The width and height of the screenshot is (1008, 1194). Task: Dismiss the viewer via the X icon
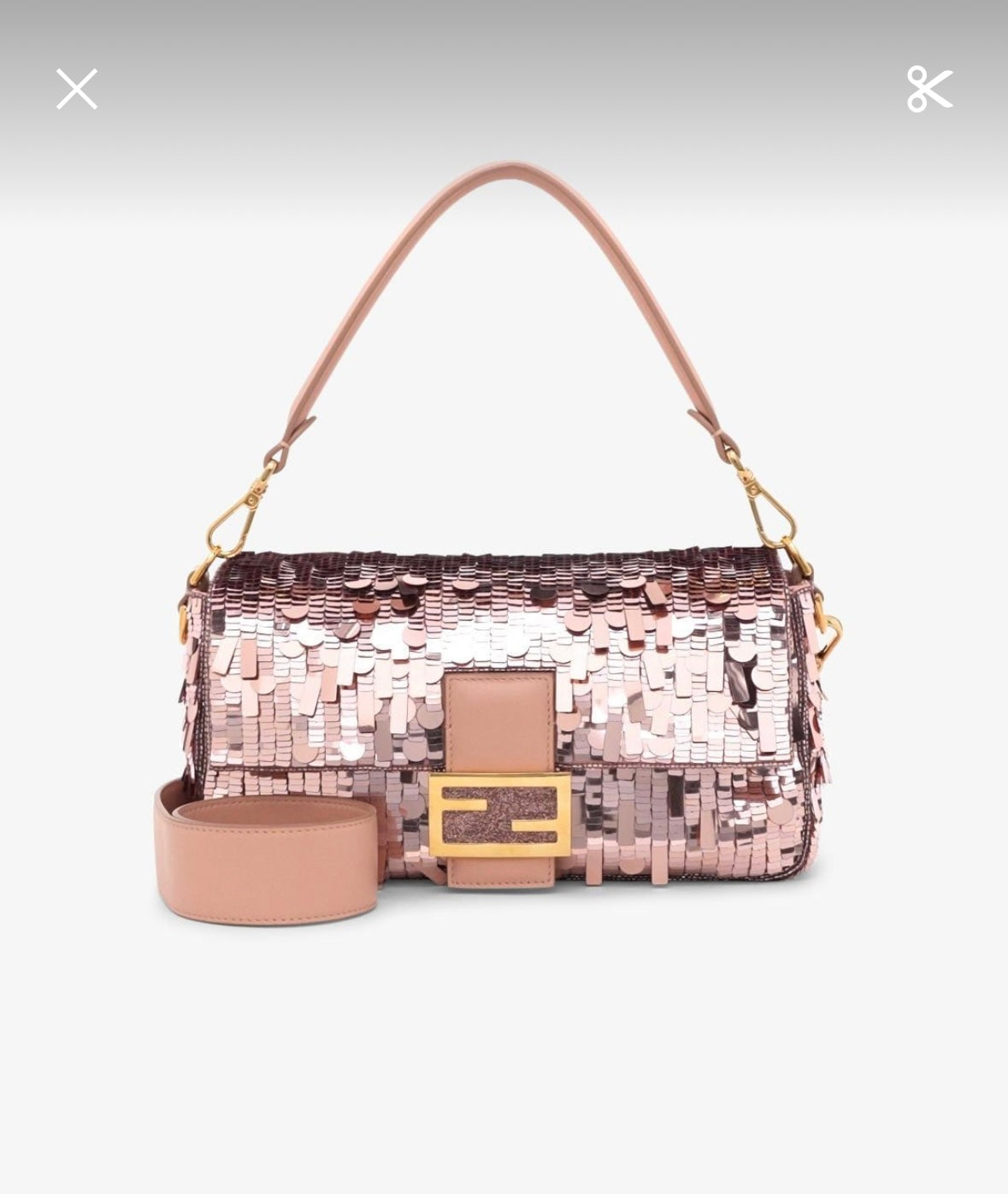coord(77,90)
